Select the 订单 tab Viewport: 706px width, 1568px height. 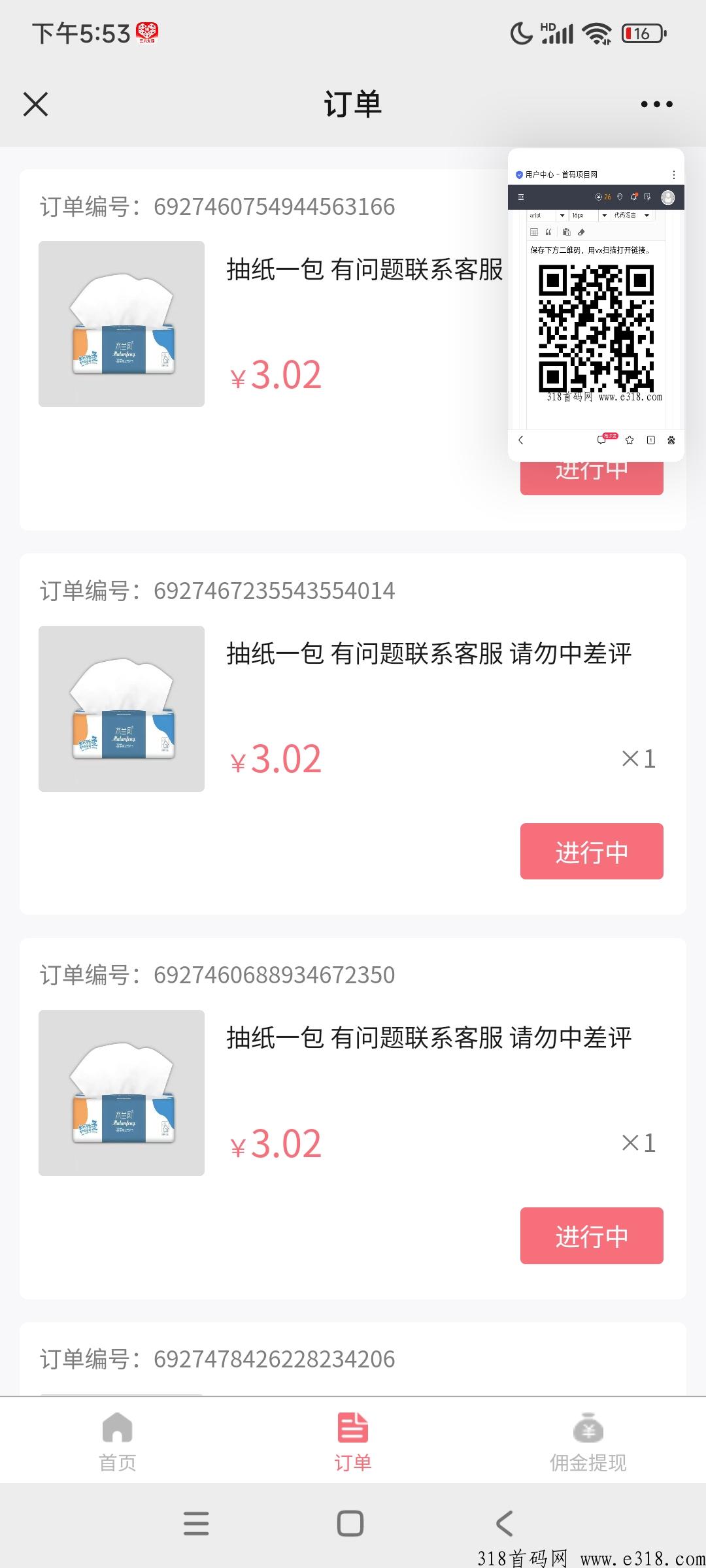pyautogui.click(x=353, y=1441)
